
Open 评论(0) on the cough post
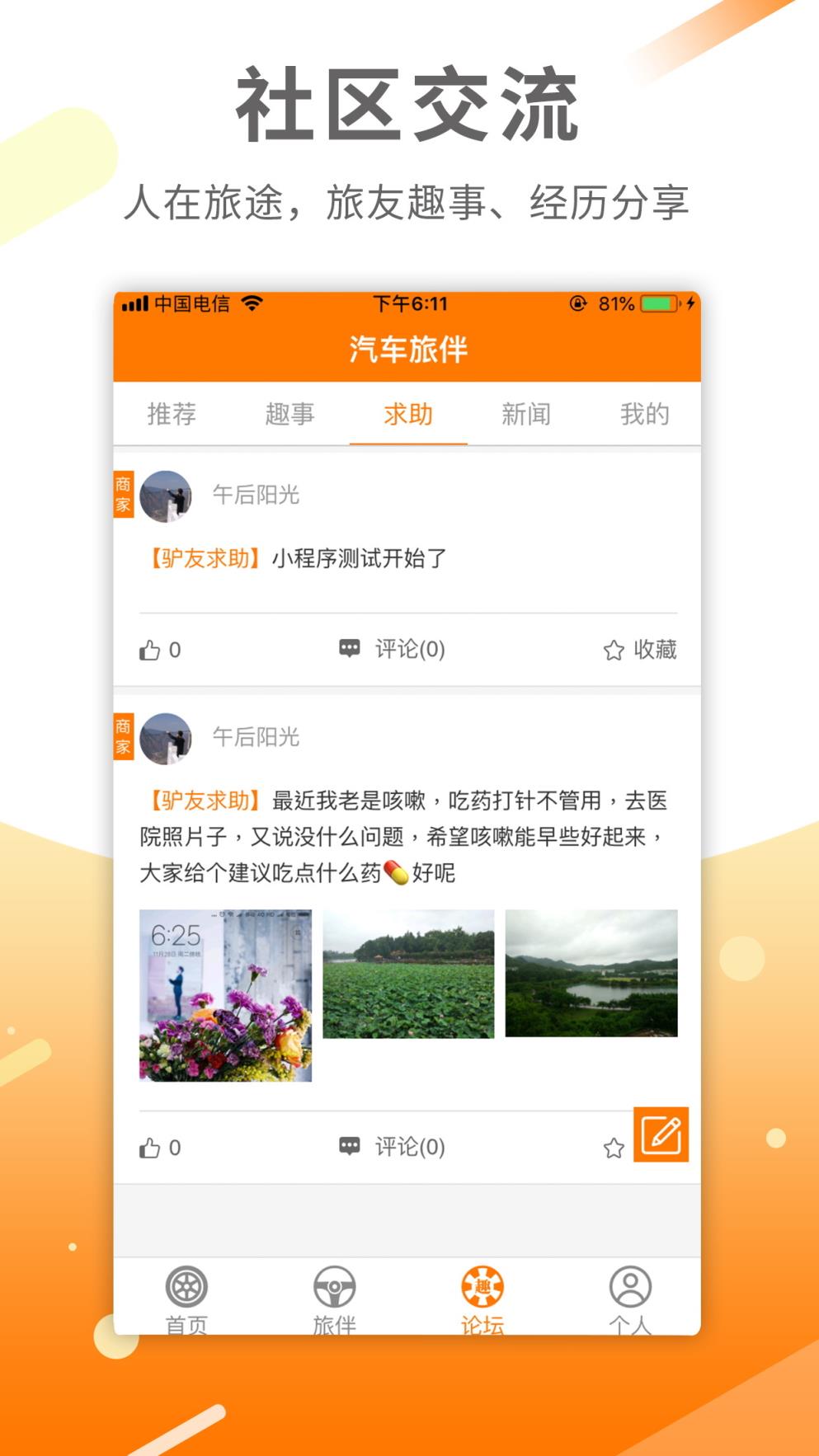(x=412, y=1146)
